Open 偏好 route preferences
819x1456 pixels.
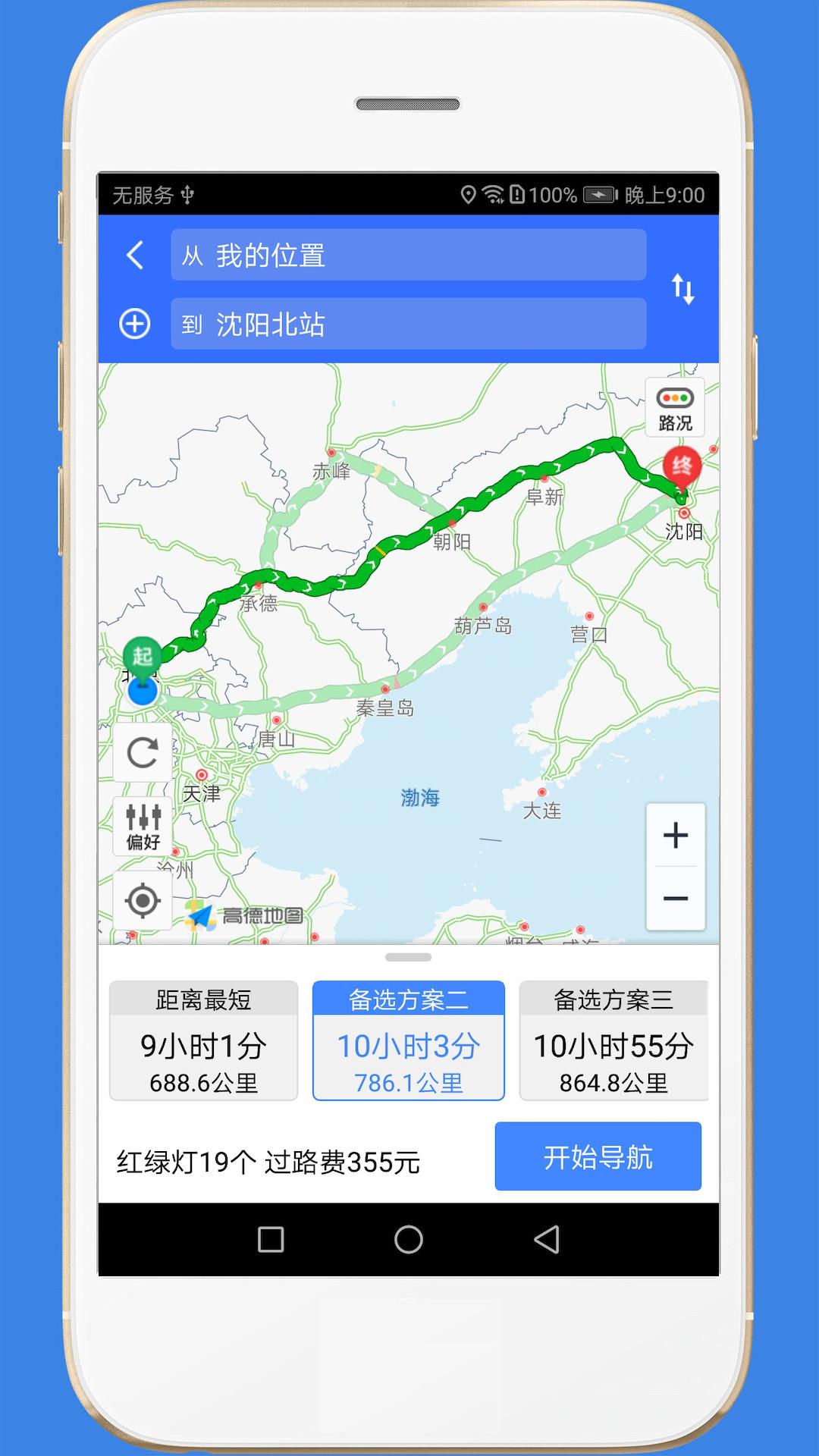pyautogui.click(x=143, y=827)
